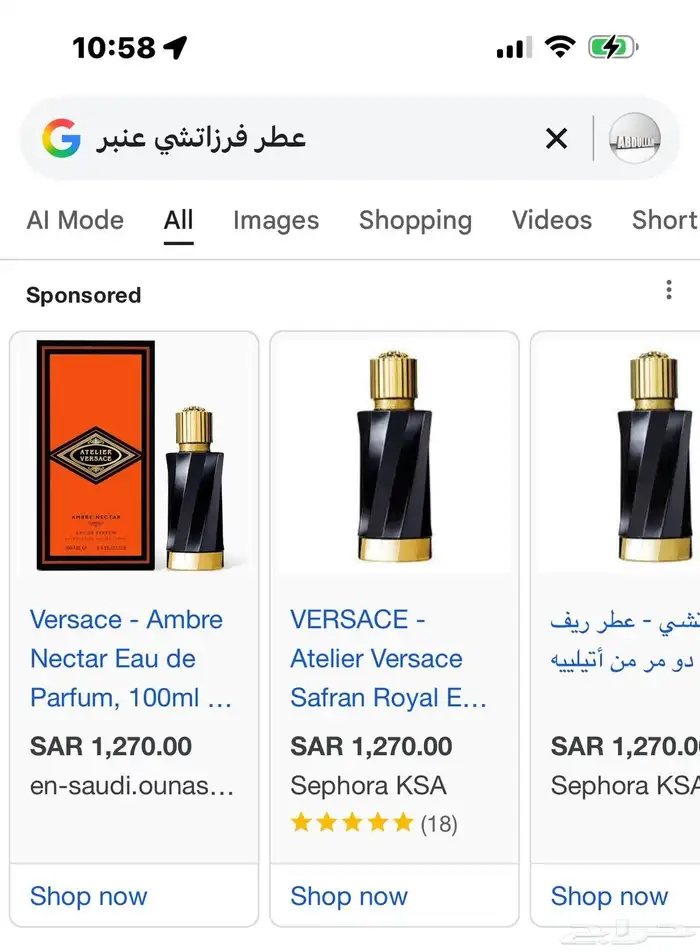The height and width of the screenshot is (952, 700).
Task: Switch to the Videos tab
Action: 551,220
